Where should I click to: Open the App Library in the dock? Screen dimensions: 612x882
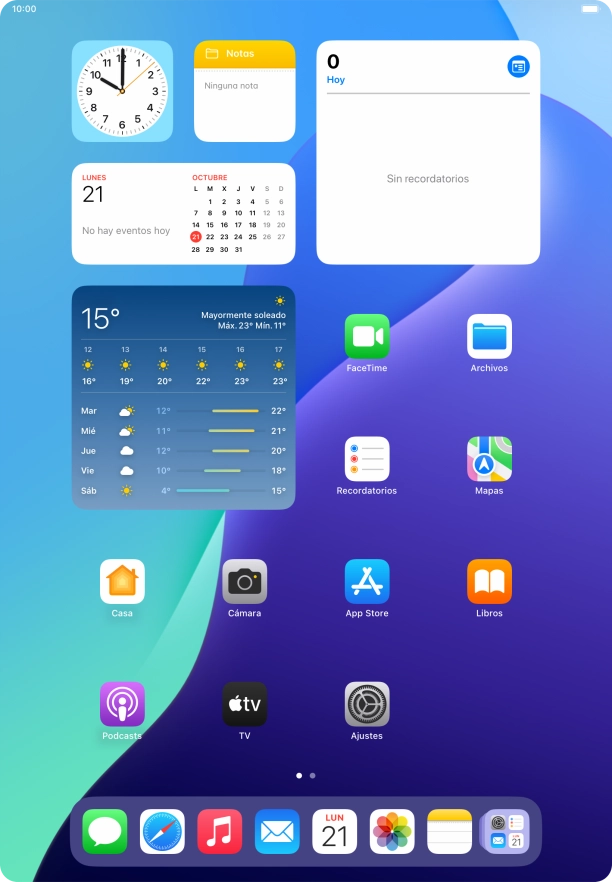coord(506,831)
